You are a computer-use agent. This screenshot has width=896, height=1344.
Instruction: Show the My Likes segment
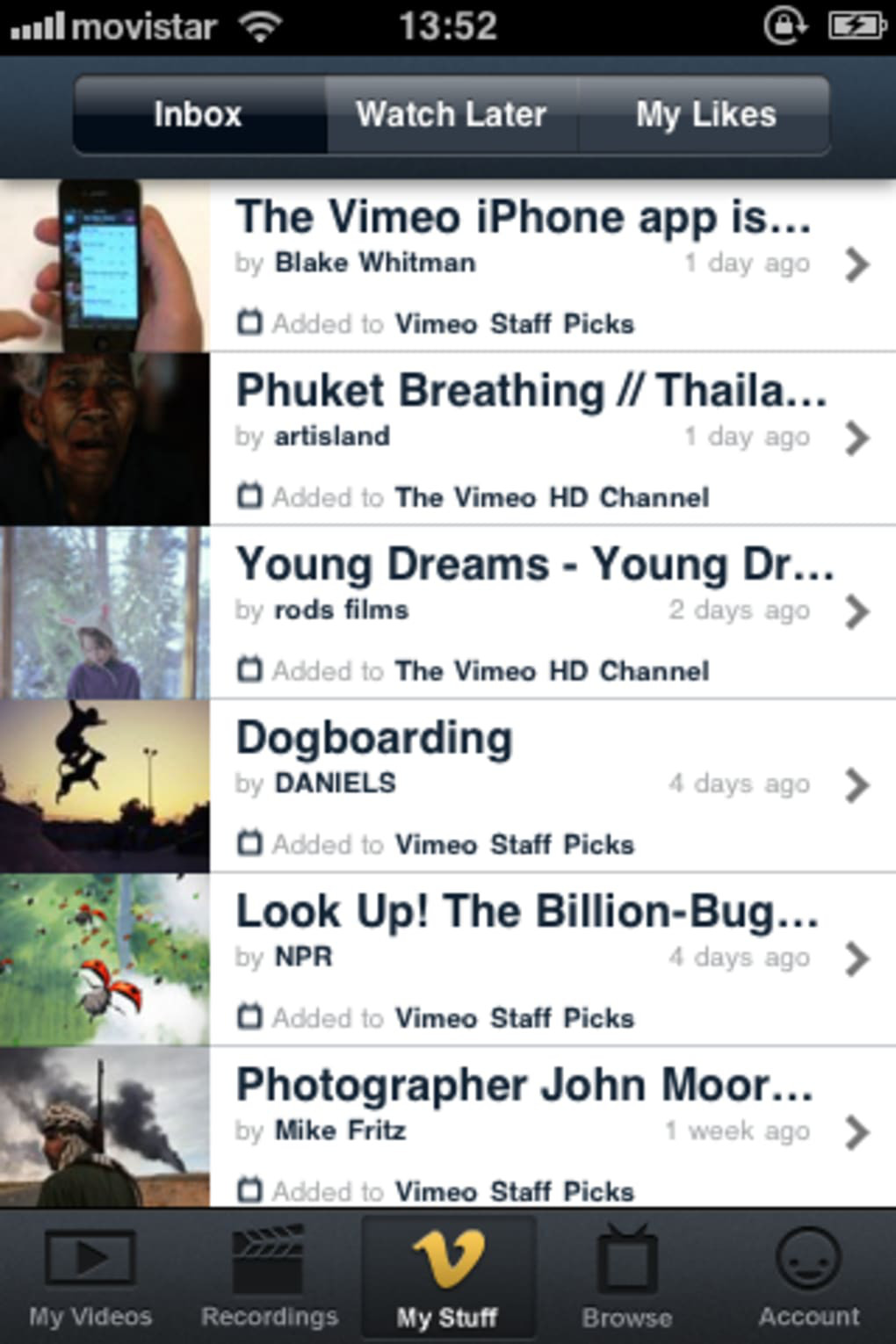click(x=705, y=114)
